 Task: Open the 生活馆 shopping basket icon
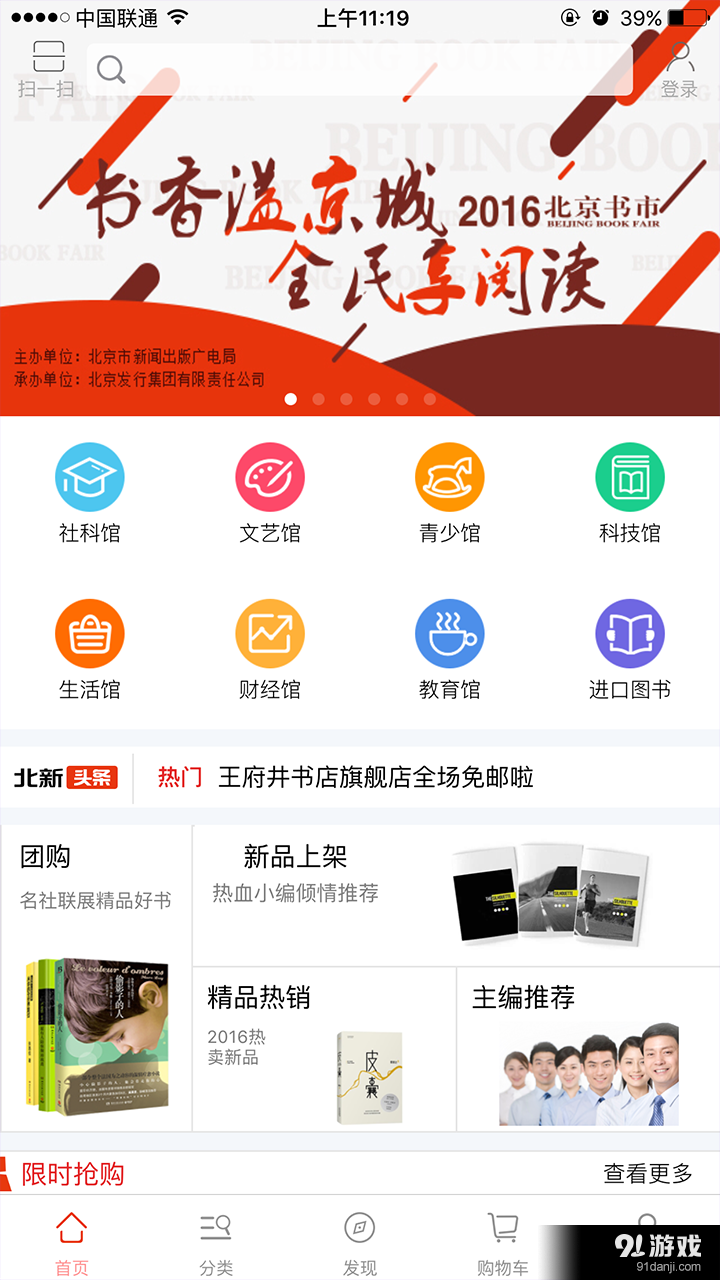90,632
